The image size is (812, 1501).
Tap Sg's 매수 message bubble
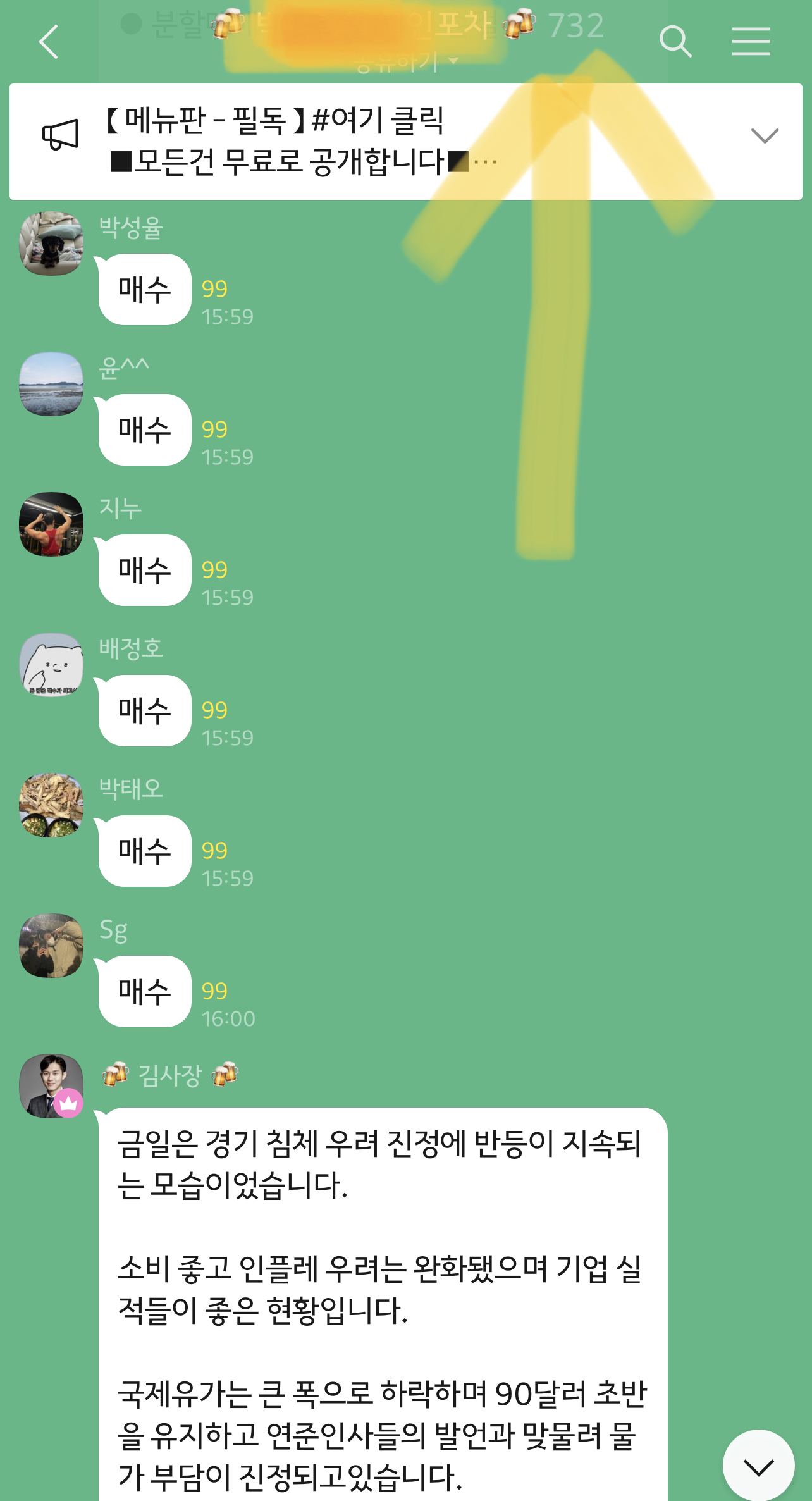pos(144,992)
